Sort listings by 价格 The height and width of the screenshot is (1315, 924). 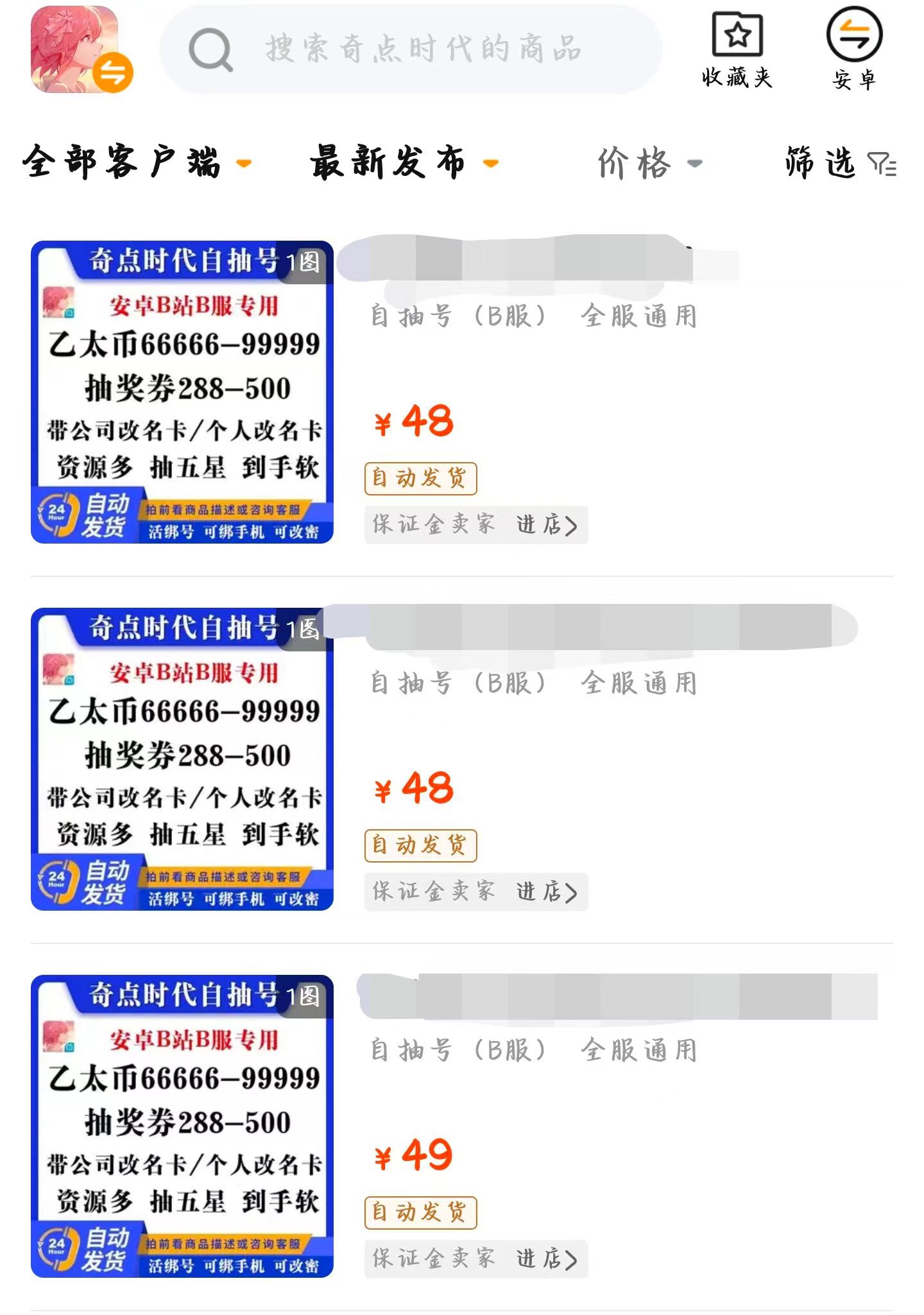pyautogui.click(x=649, y=163)
